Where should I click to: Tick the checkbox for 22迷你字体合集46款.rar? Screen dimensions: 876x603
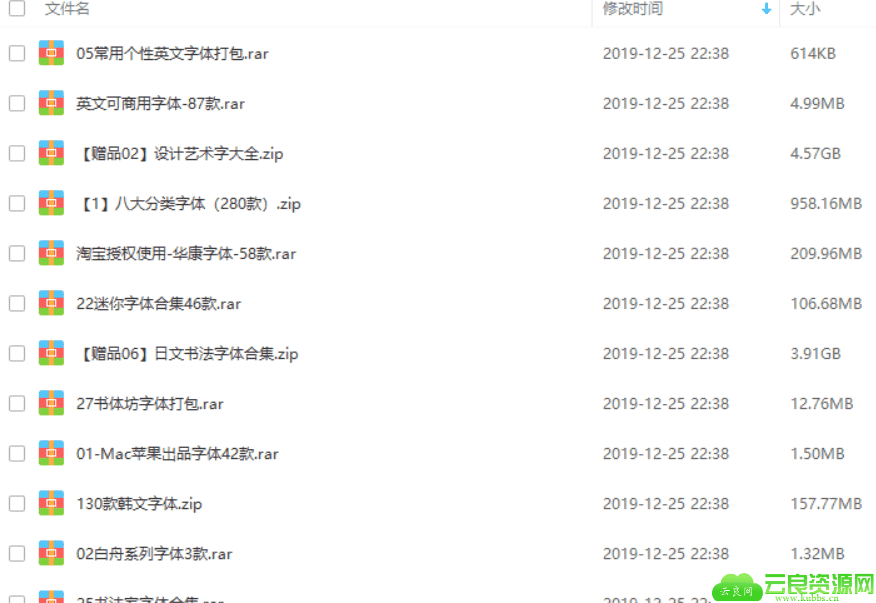point(17,303)
